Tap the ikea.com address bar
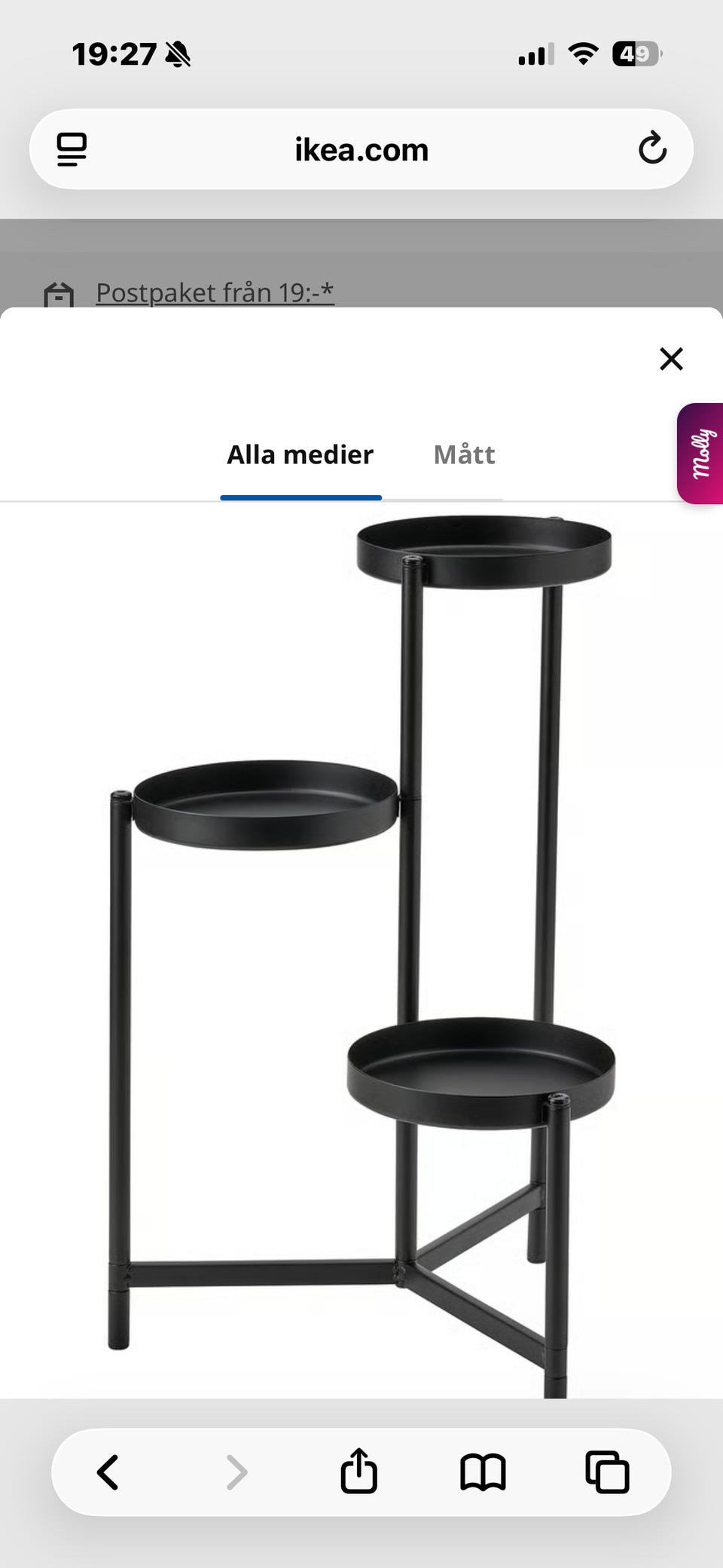The width and height of the screenshot is (723, 1568). click(361, 148)
